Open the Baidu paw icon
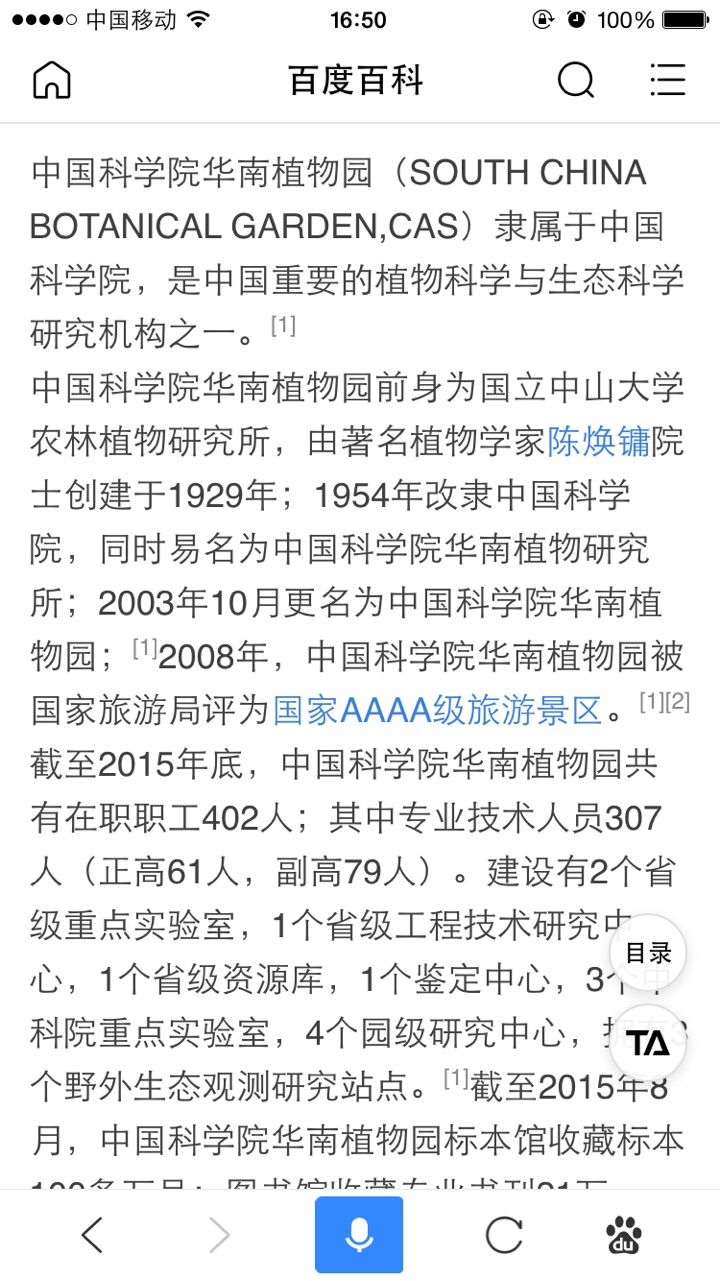 [624, 1236]
